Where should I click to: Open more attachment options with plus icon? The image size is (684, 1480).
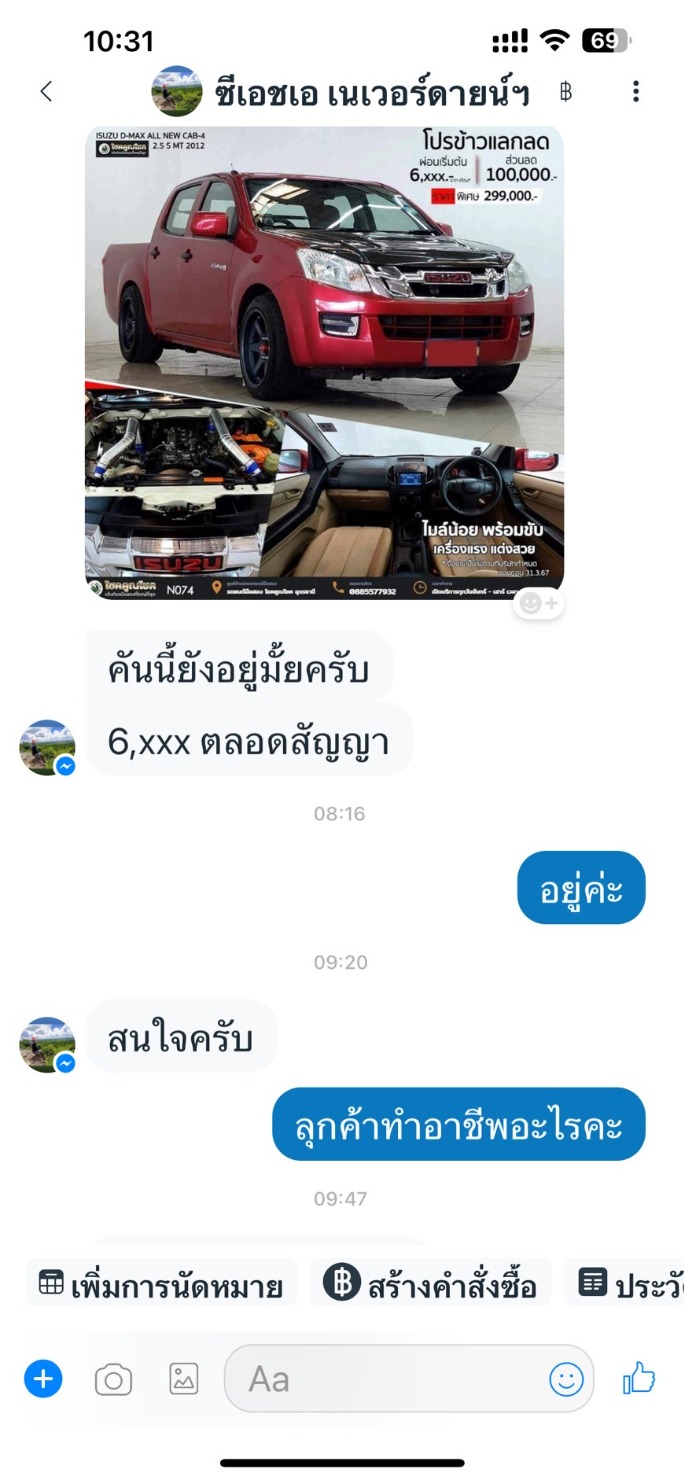[43, 1380]
